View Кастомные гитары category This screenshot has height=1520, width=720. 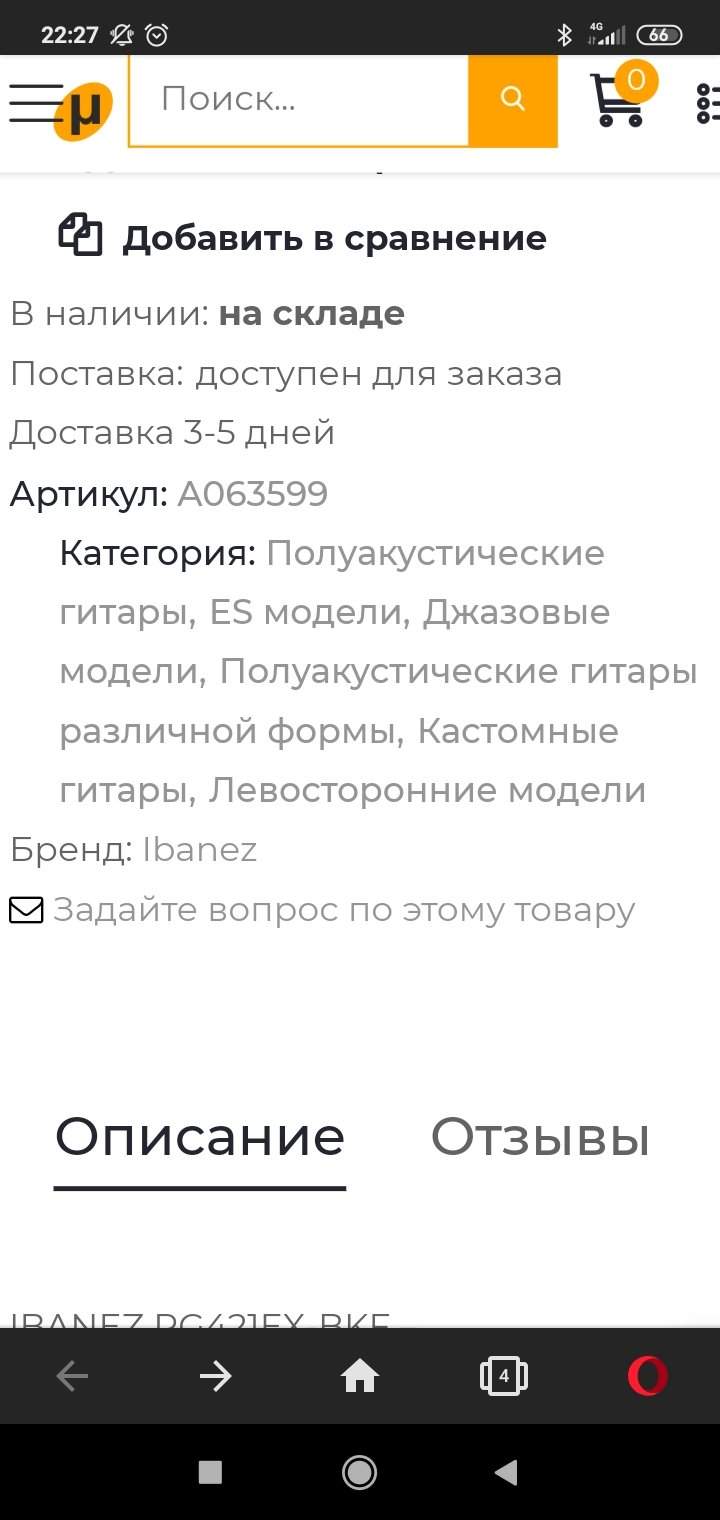point(518,731)
